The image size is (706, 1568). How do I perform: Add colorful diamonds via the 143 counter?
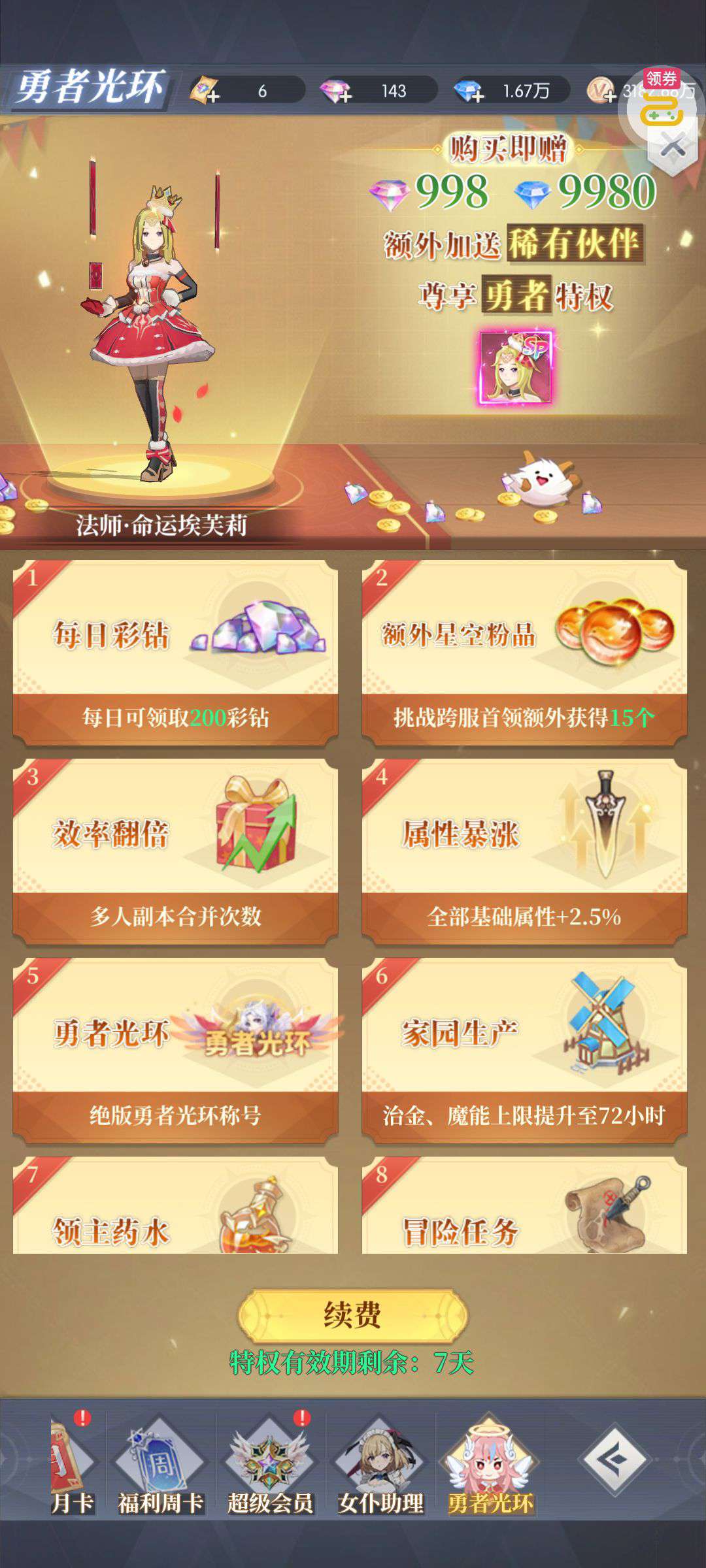337,91
